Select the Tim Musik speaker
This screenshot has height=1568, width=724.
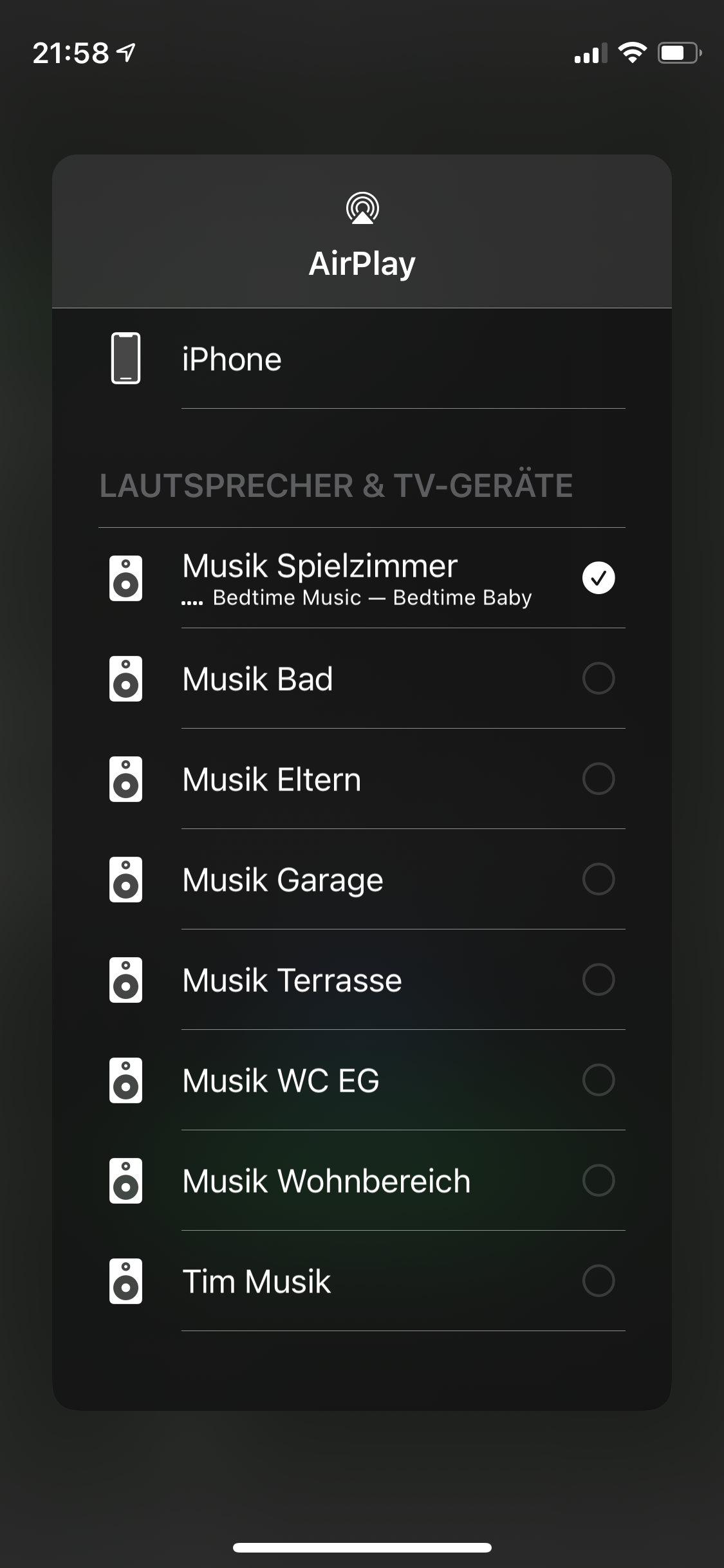click(598, 1281)
